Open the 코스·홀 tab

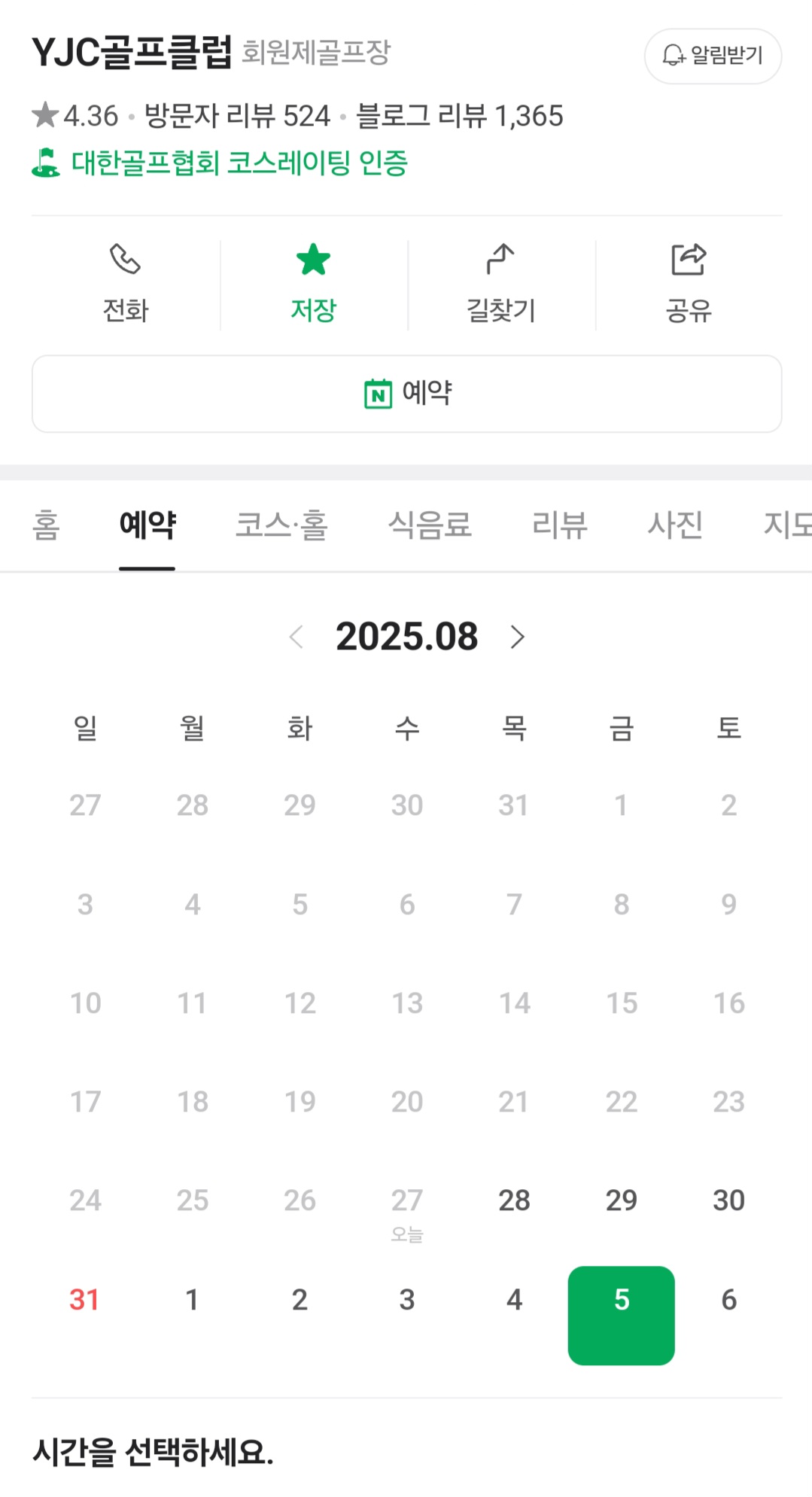pyautogui.click(x=281, y=525)
